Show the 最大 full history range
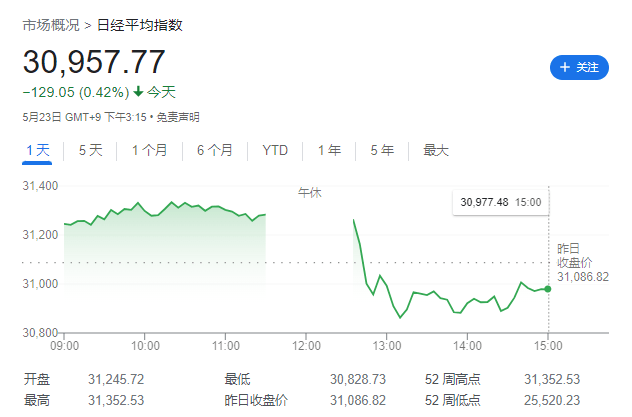This screenshot has width=632, height=417. click(436, 150)
